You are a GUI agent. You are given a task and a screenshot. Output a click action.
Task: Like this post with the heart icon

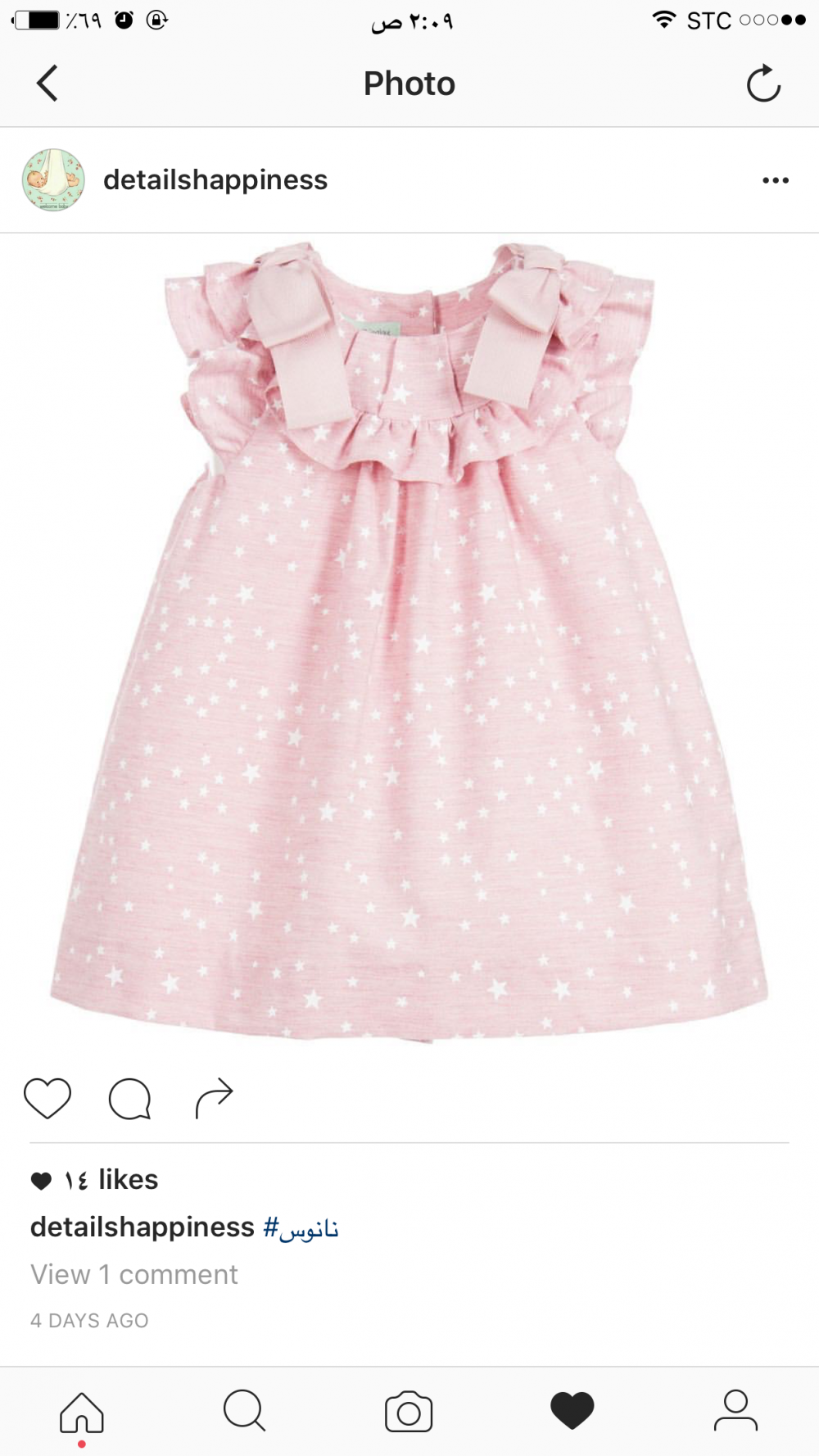[x=48, y=1098]
